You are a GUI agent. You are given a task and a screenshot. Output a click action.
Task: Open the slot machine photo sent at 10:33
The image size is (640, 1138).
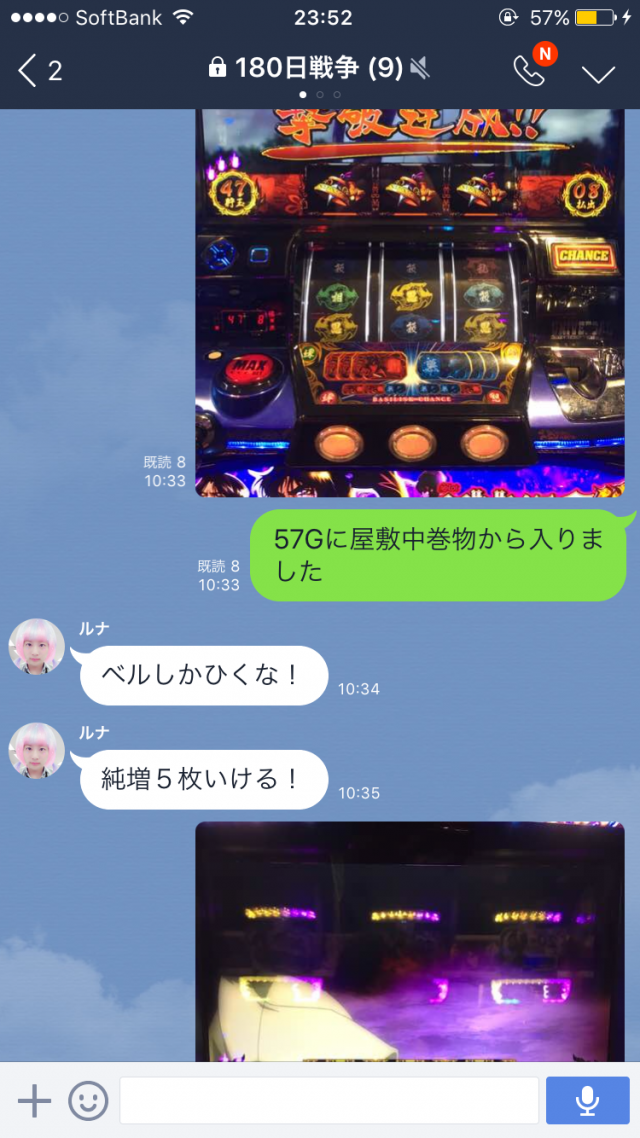[x=414, y=300]
